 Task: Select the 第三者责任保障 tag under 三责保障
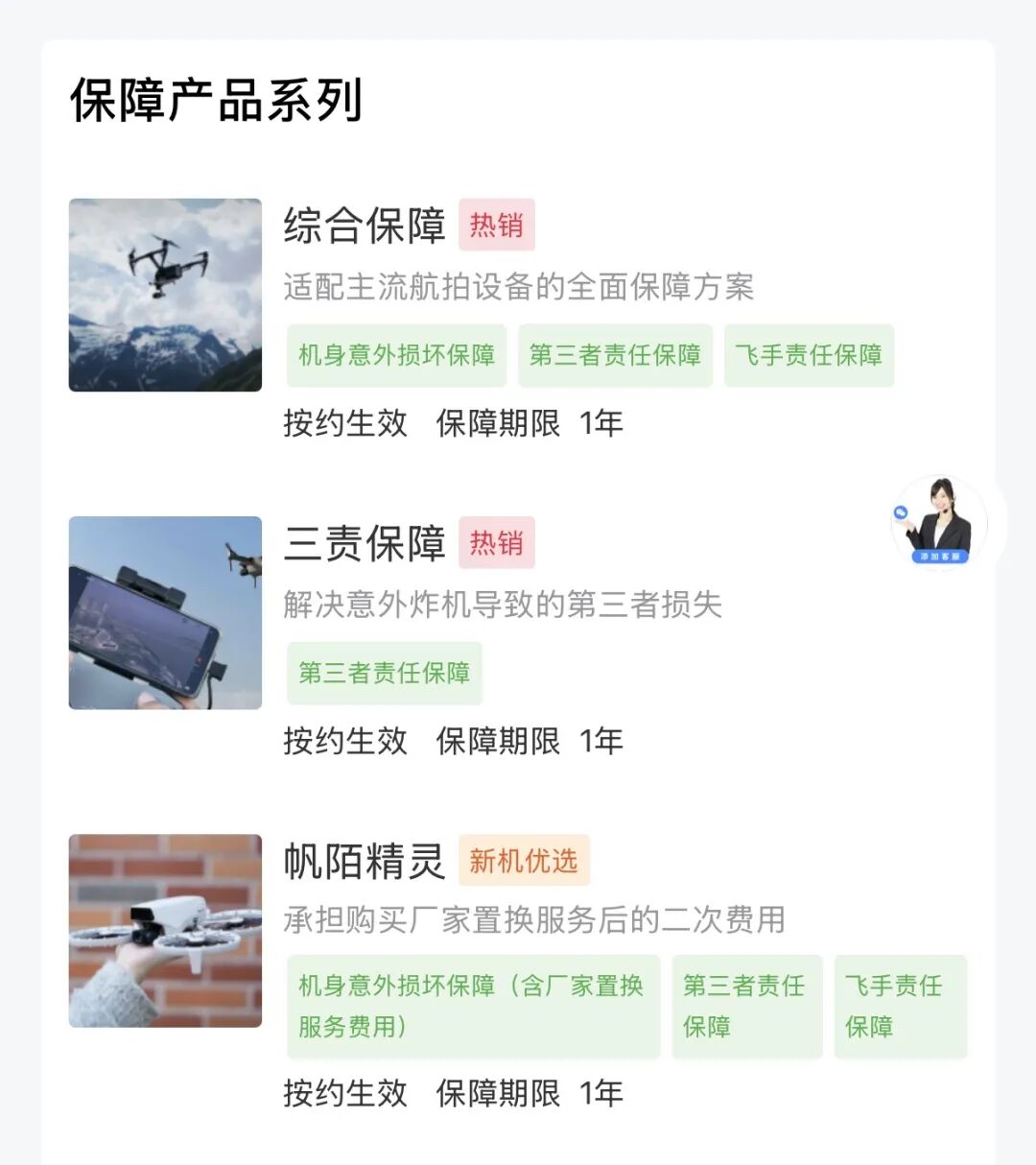pyautogui.click(x=385, y=673)
